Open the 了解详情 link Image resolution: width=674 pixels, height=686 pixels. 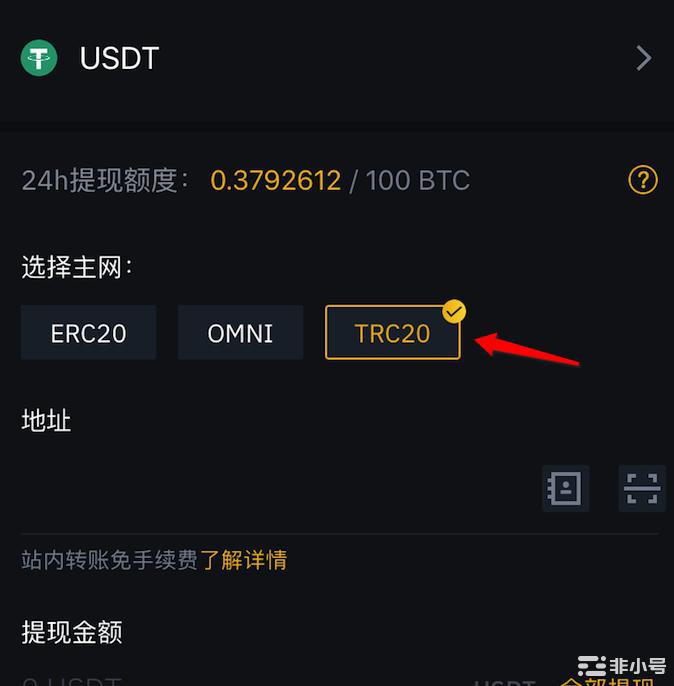click(243, 560)
